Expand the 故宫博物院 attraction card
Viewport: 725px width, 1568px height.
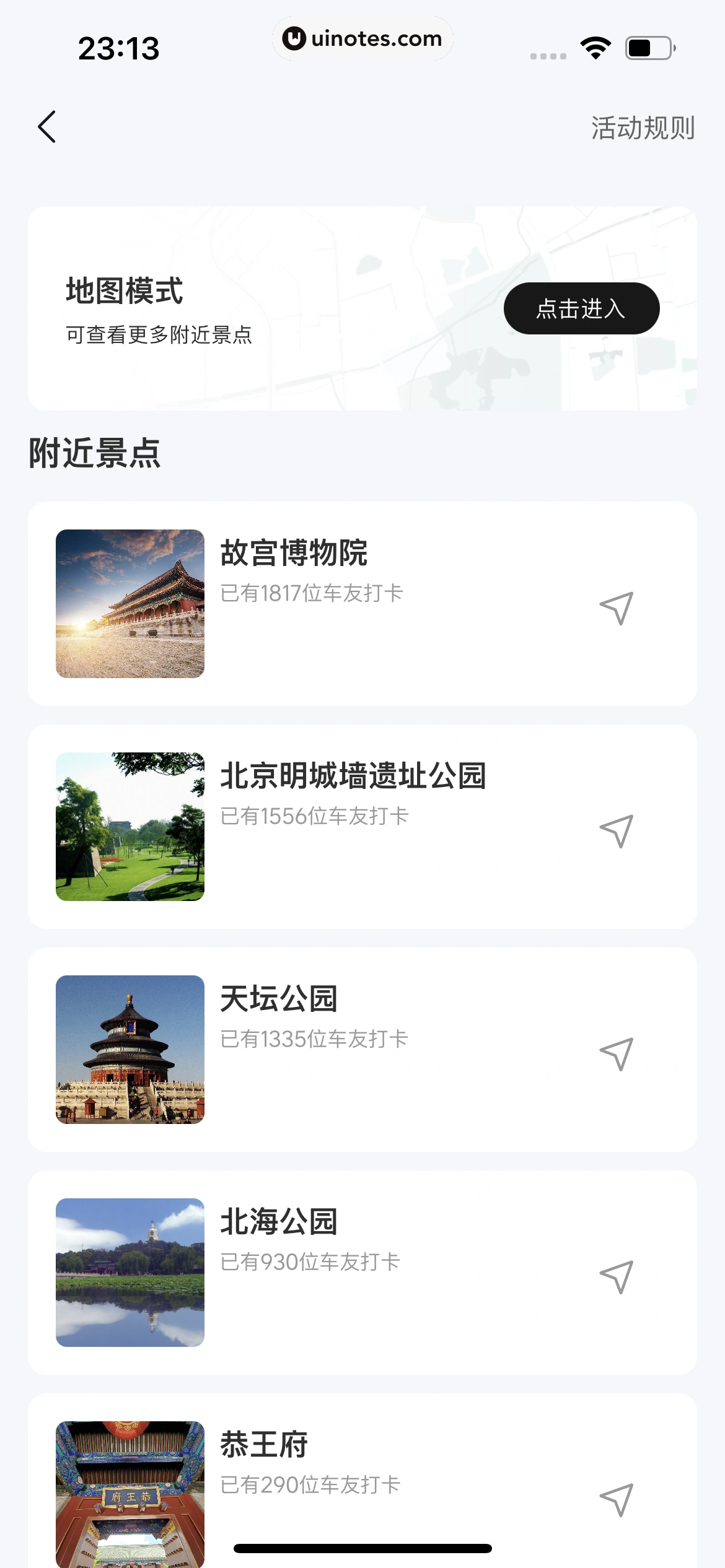pyautogui.click(x=362, y=604)
